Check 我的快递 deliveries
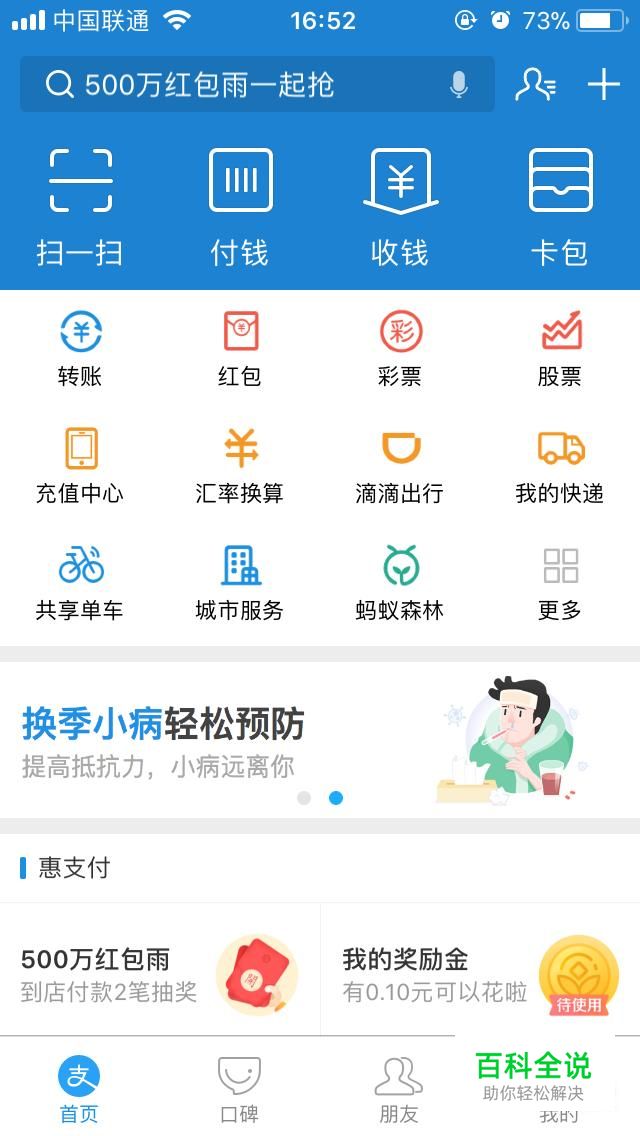The width and height of the screenshot is (640, 1136). pyautogui.click(x=560, y=465)
